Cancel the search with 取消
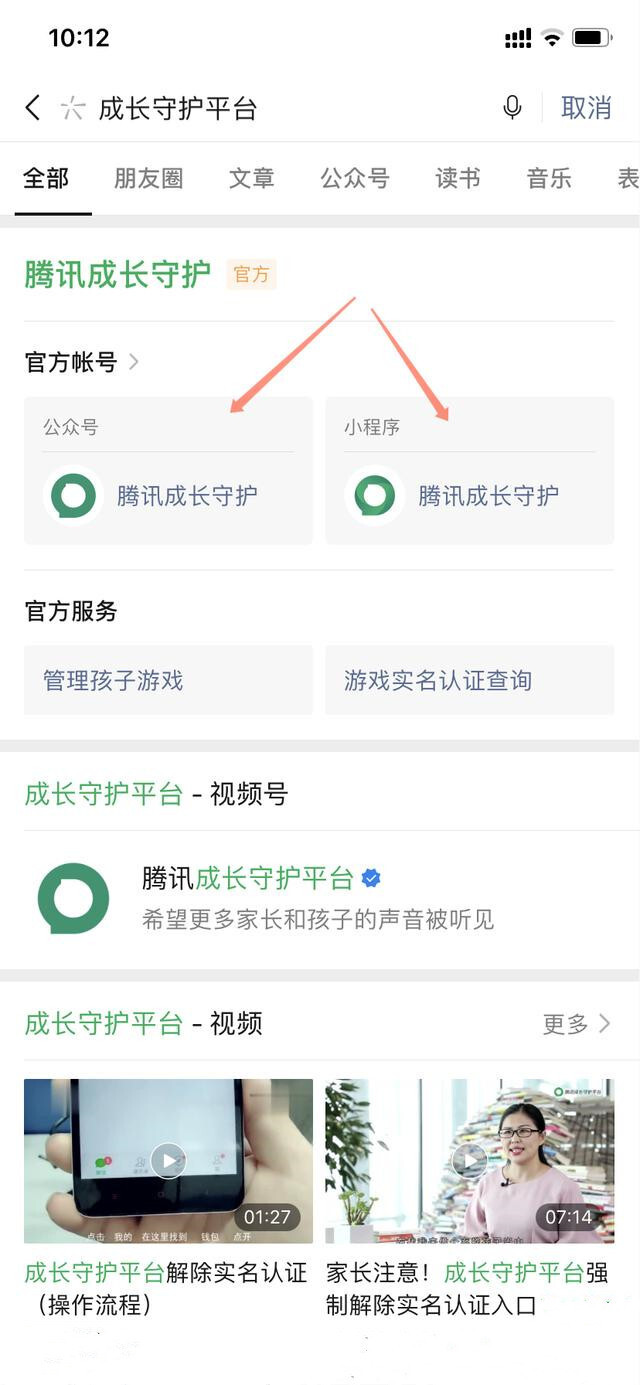 pyautogui.click(x=586, y=108)
